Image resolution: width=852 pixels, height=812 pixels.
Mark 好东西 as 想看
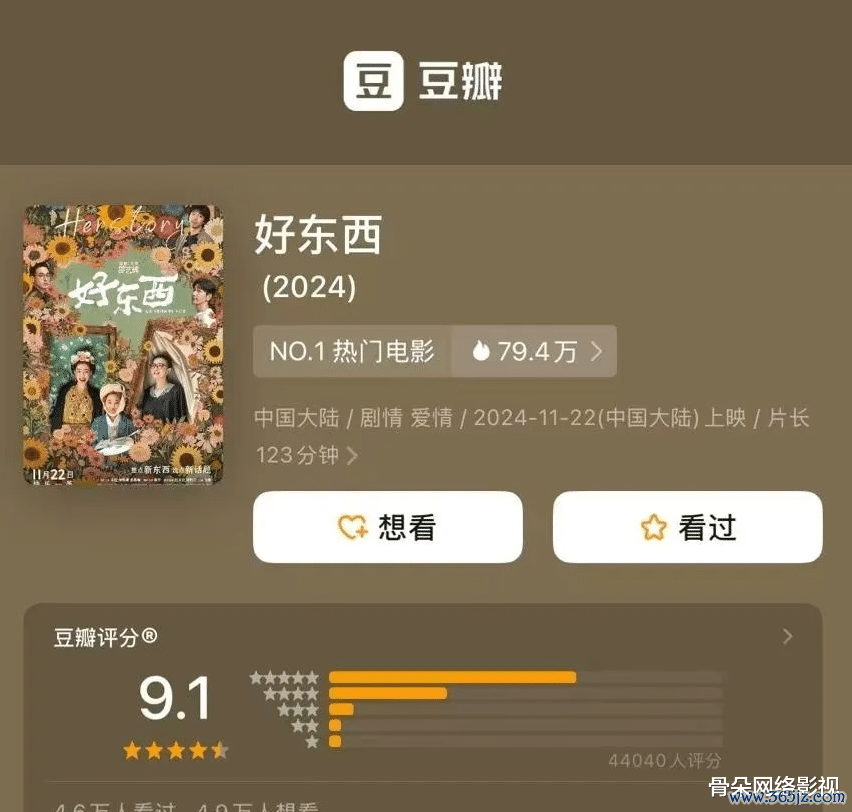[x=387, y=527]
